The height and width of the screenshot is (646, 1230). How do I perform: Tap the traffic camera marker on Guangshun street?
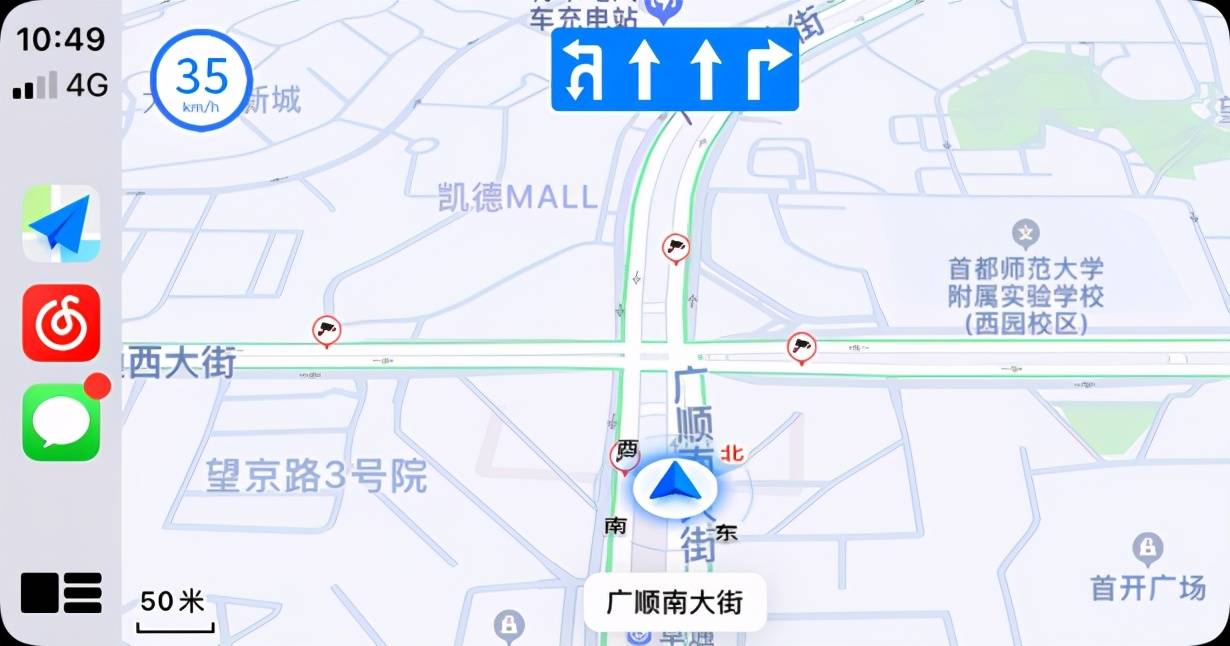click(676, 246)
